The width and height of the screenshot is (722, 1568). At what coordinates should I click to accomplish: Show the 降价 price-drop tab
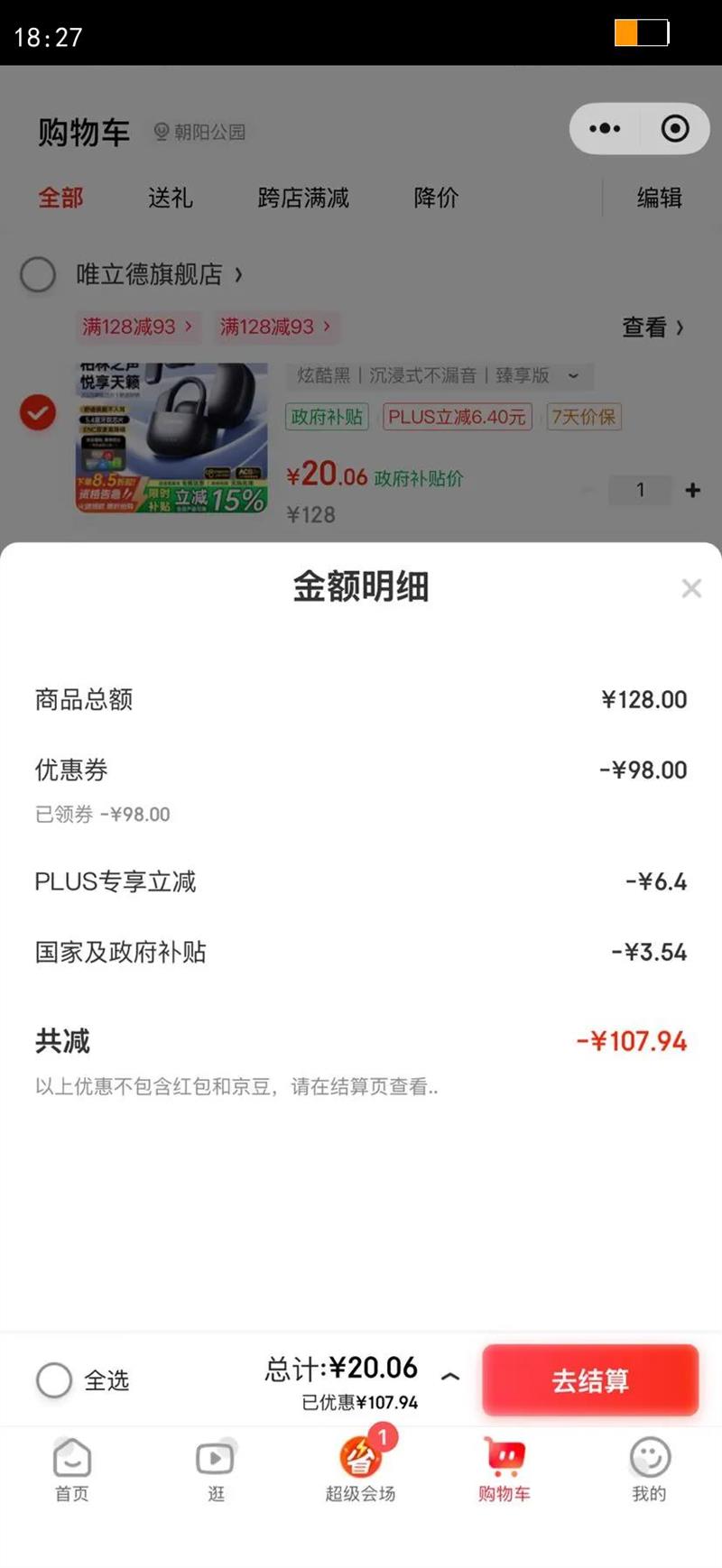[x=436, y=198]
